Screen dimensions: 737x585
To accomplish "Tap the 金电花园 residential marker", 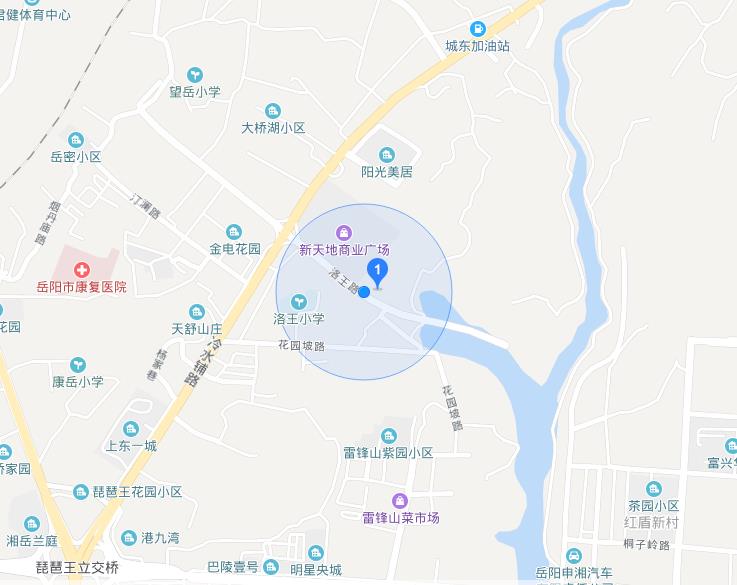I will (x=234, y=232).
